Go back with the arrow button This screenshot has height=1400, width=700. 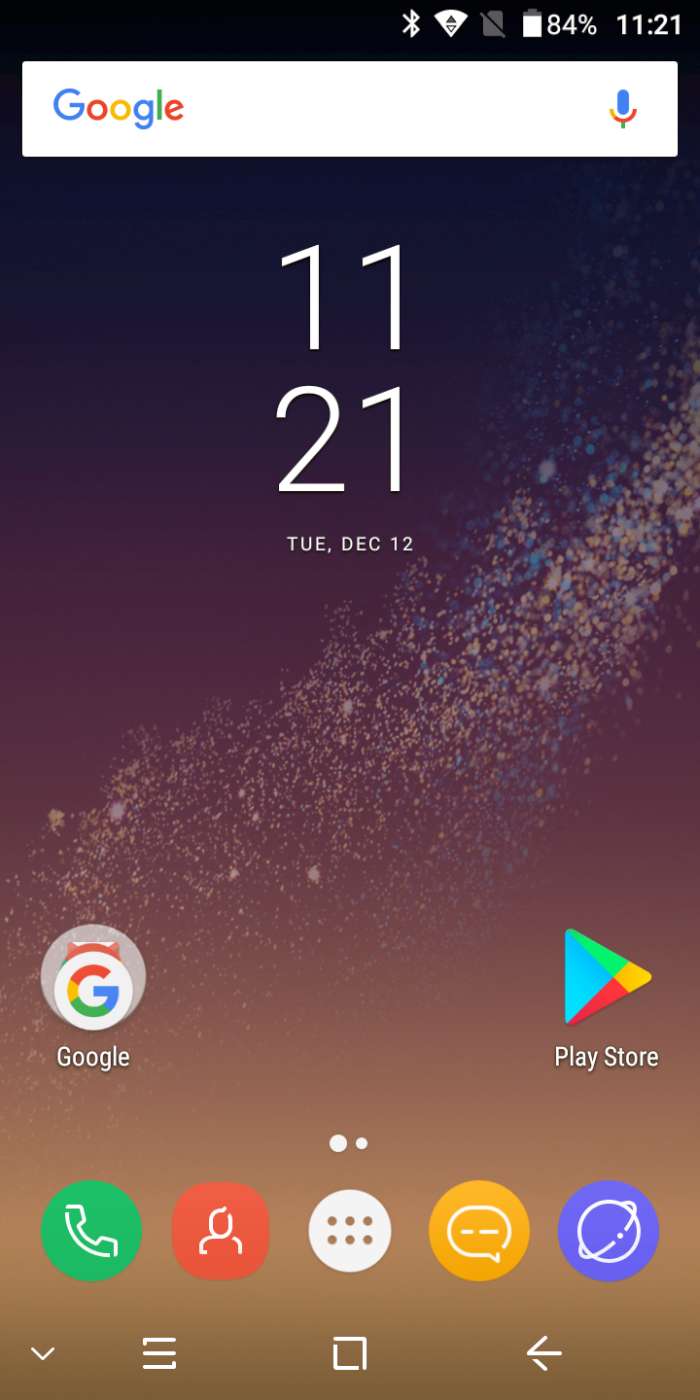tap(544, 1354)
